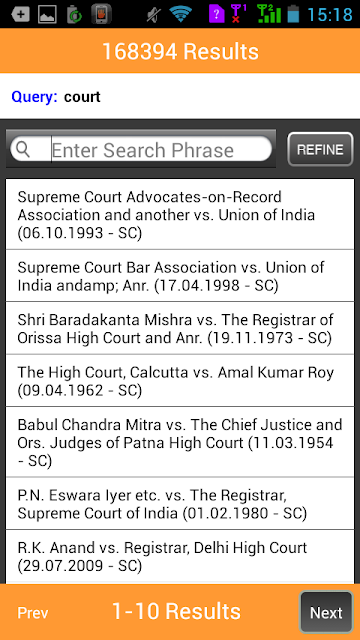Open Supreme Court Advocates-on-Record Association case
This screenshot has height=640, width=360.
click(180, 215)
